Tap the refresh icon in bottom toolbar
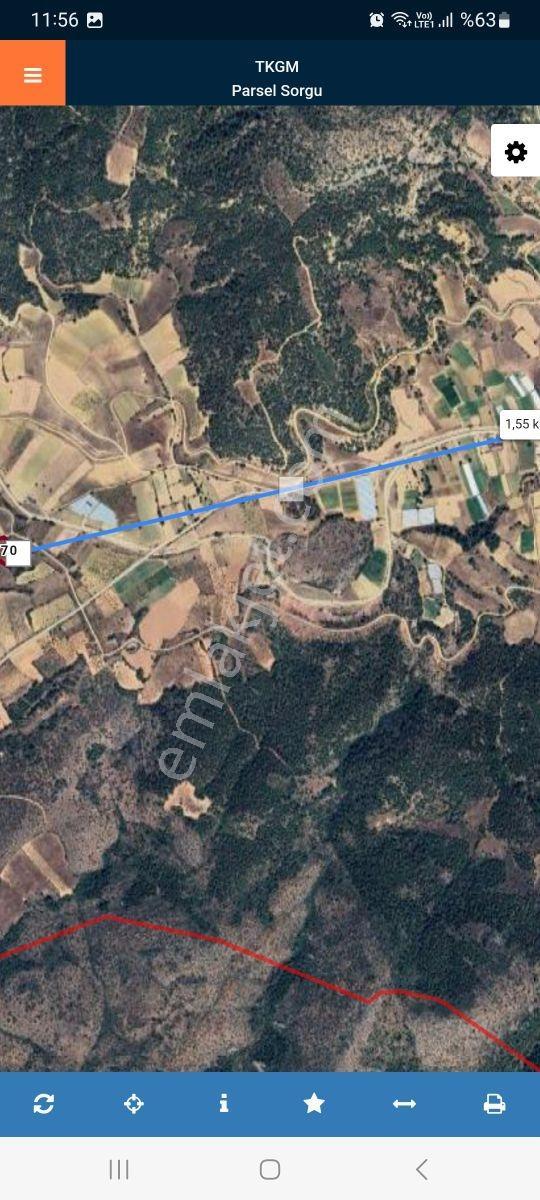Viewport: 540px width, 1200px height. [x=44, y=1103]
